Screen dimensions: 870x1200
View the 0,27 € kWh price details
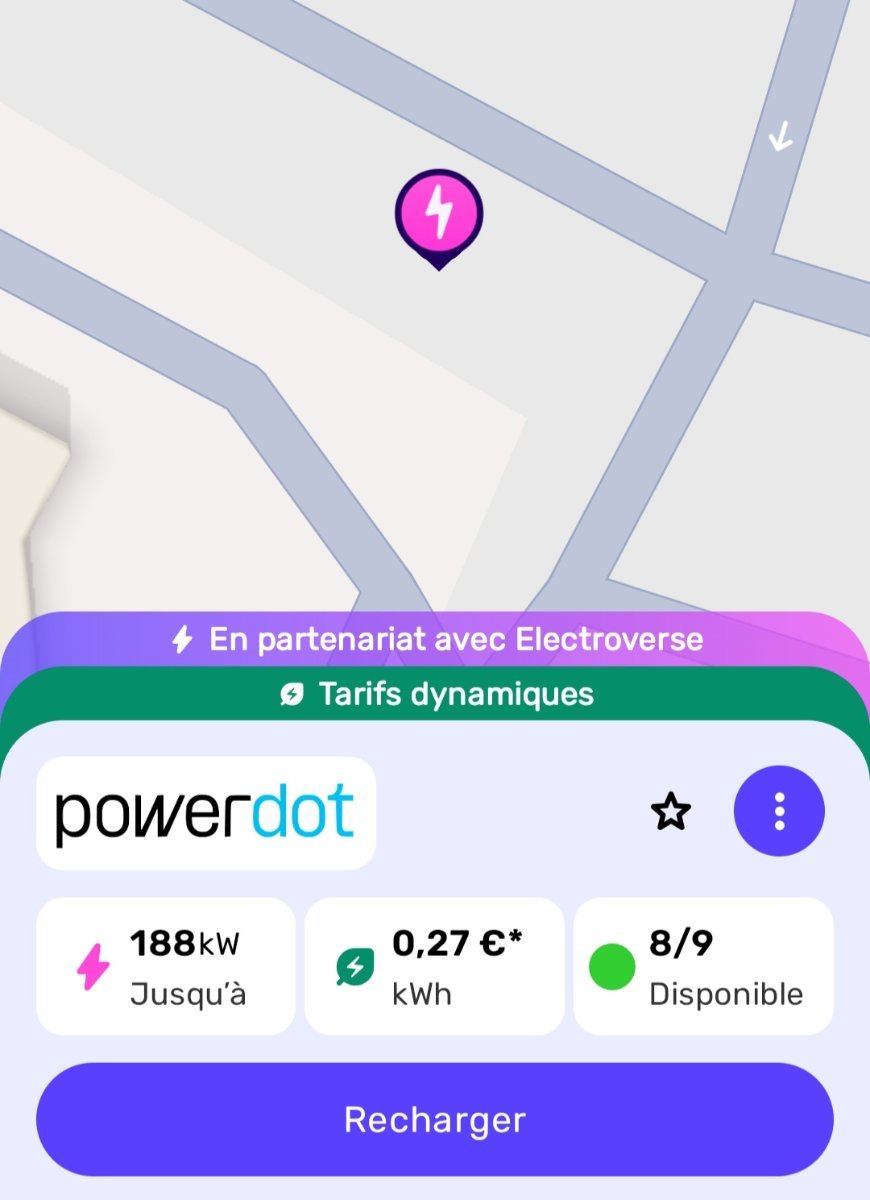click(x=434, y=966)
